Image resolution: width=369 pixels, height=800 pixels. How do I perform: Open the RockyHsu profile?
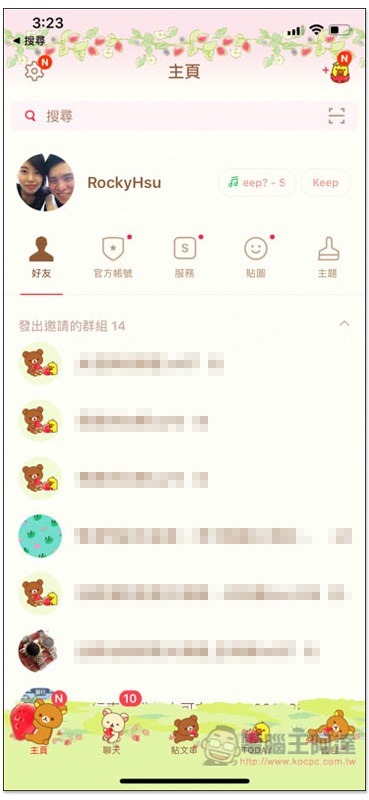(x=124, y=183)
